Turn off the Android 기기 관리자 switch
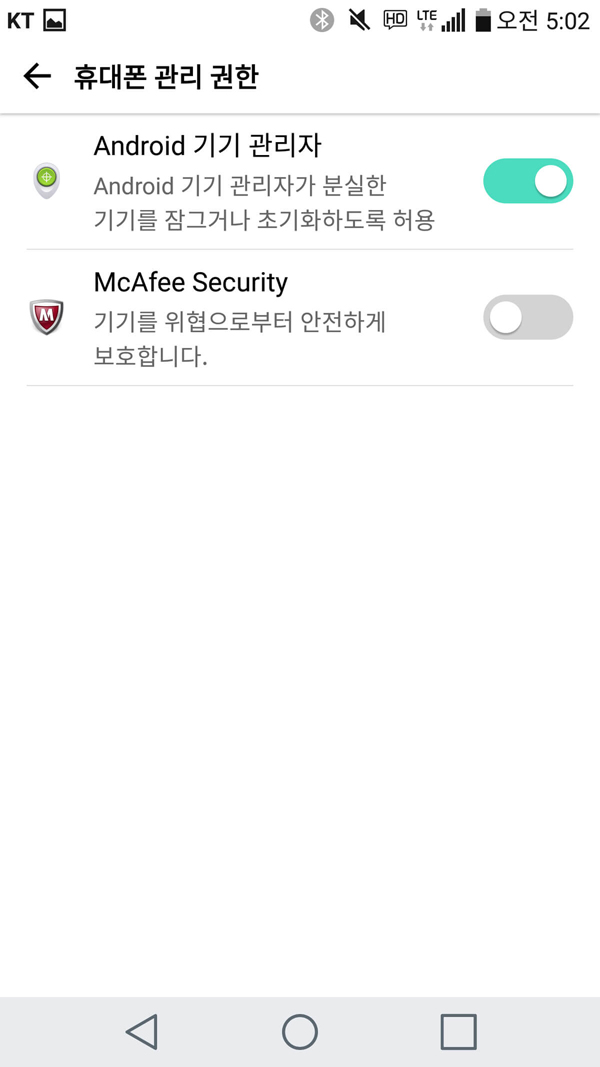 click(x=528, y=181)
